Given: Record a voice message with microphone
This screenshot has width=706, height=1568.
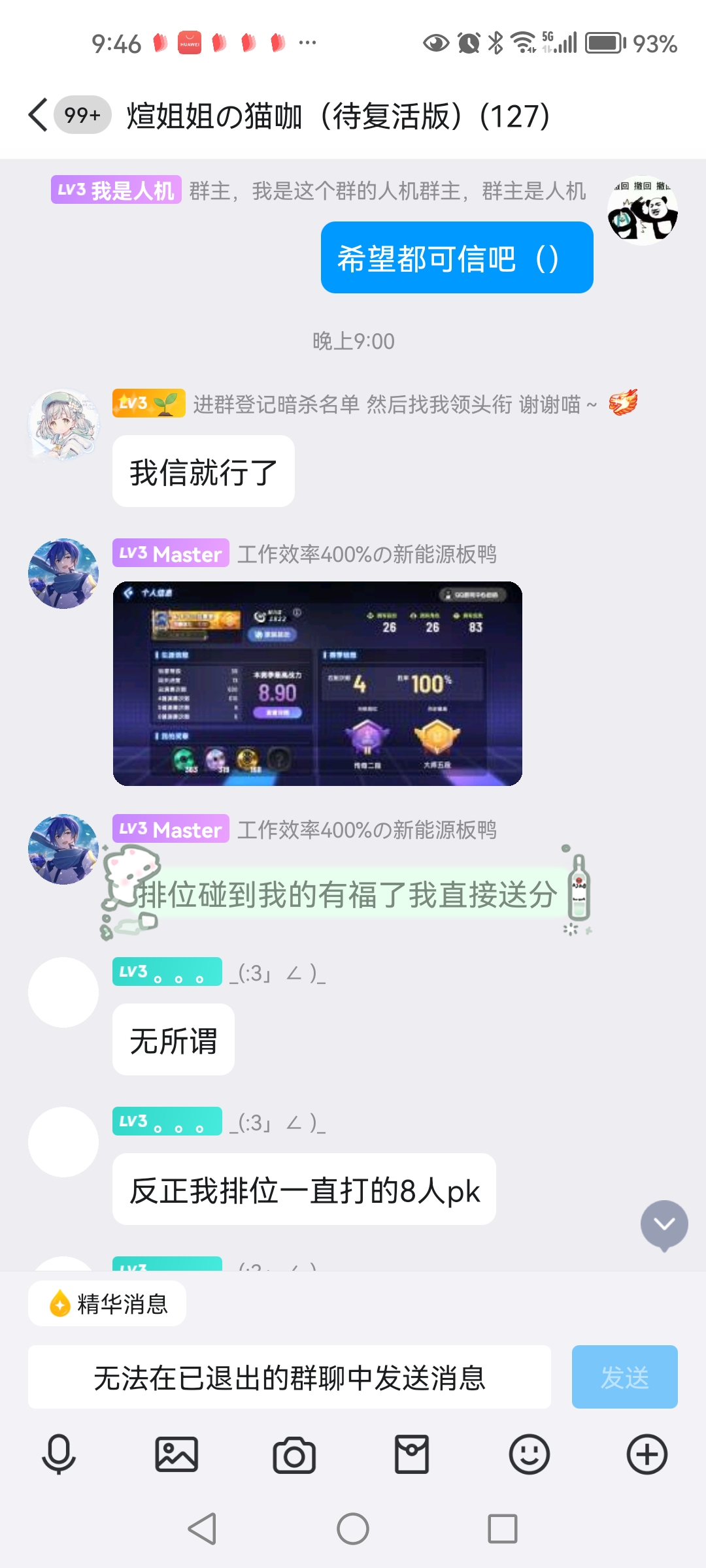Looking at the screenshot, I should click(x=59, y=1454).
